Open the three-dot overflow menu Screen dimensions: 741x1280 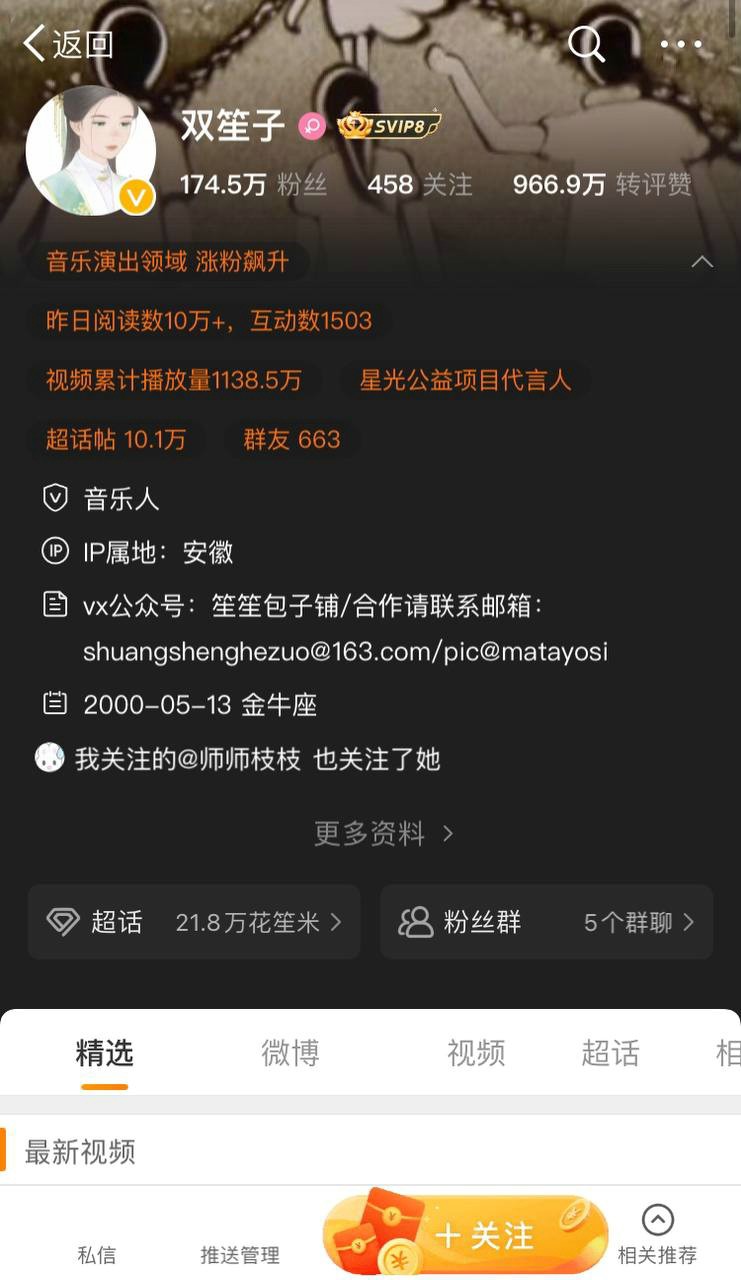click(681, 44)
